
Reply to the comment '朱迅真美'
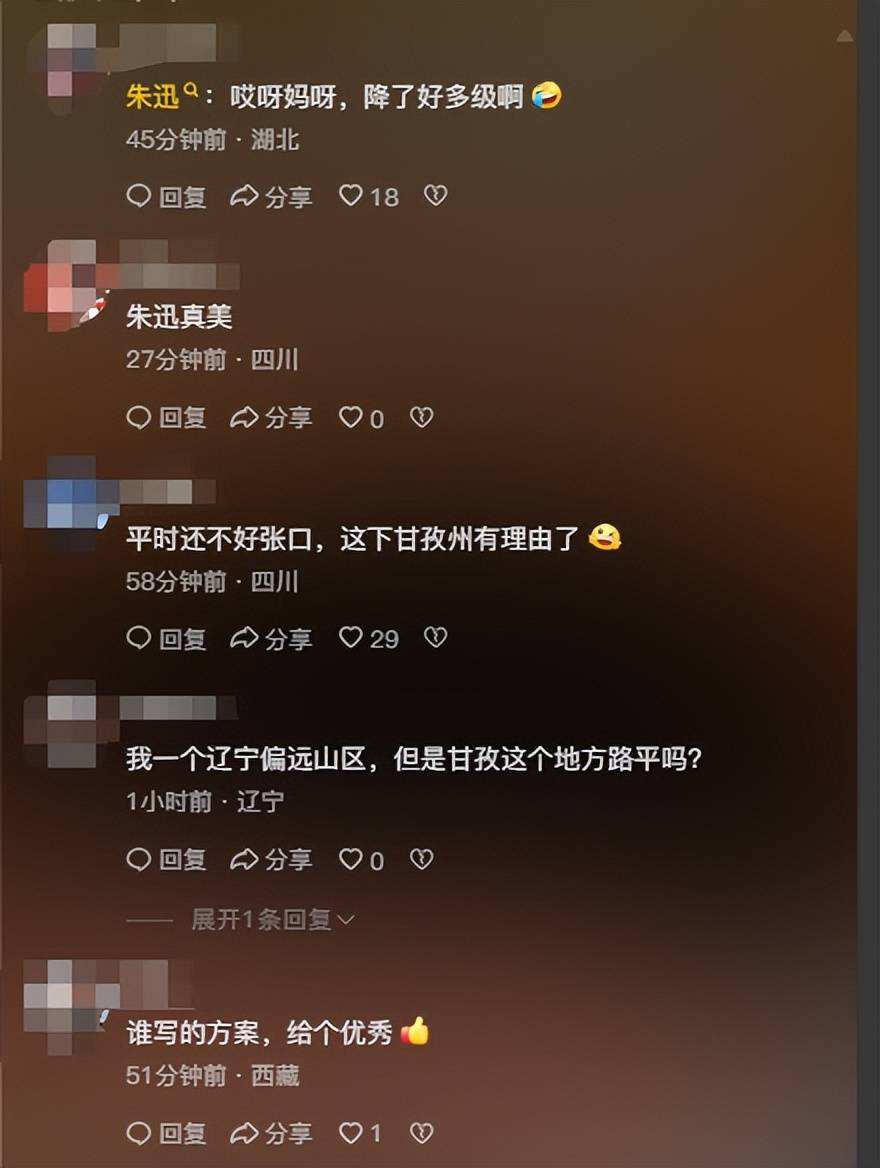point(166,417)
